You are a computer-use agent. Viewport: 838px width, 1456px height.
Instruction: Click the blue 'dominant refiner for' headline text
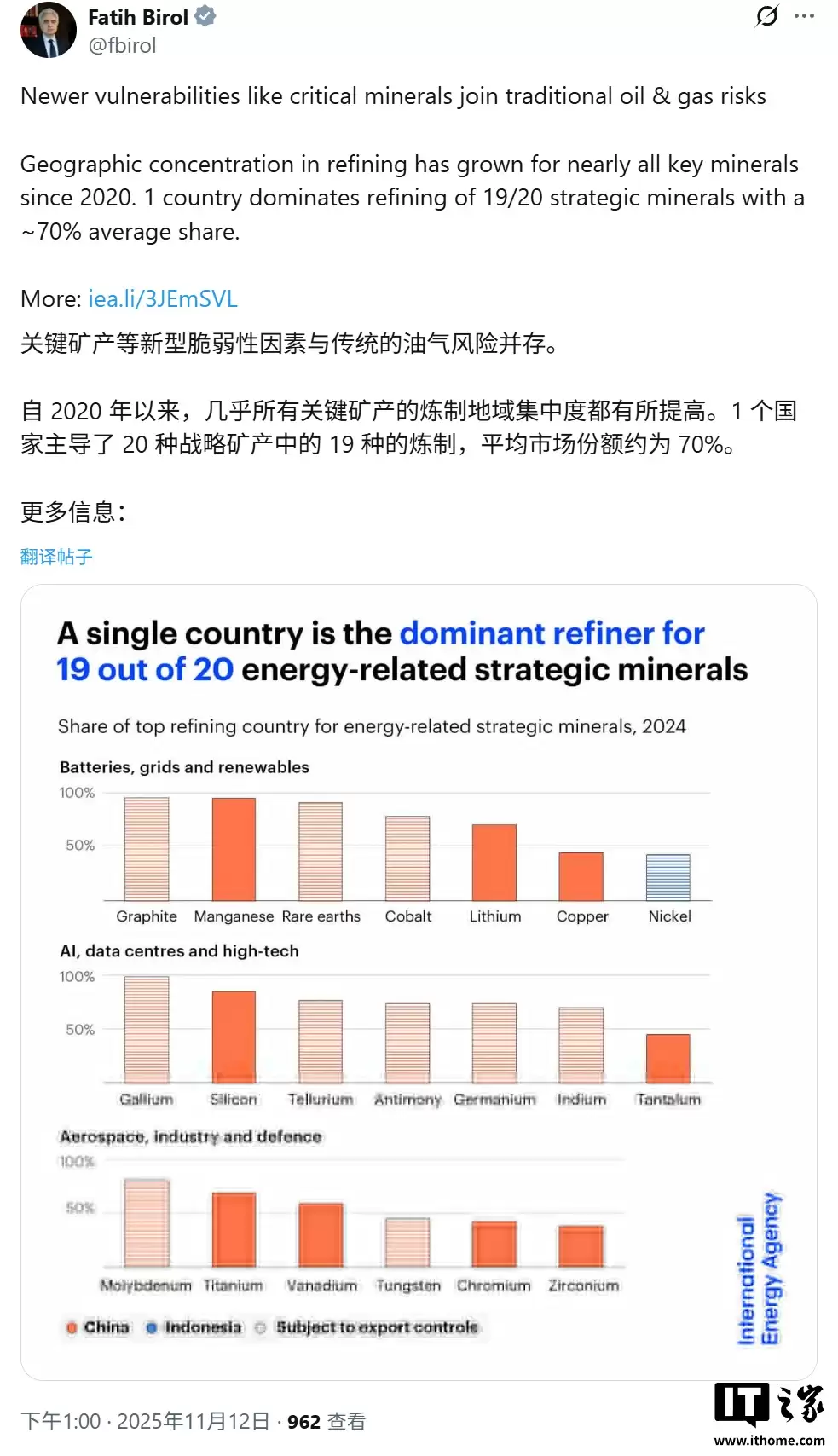(x=552, y=633)
